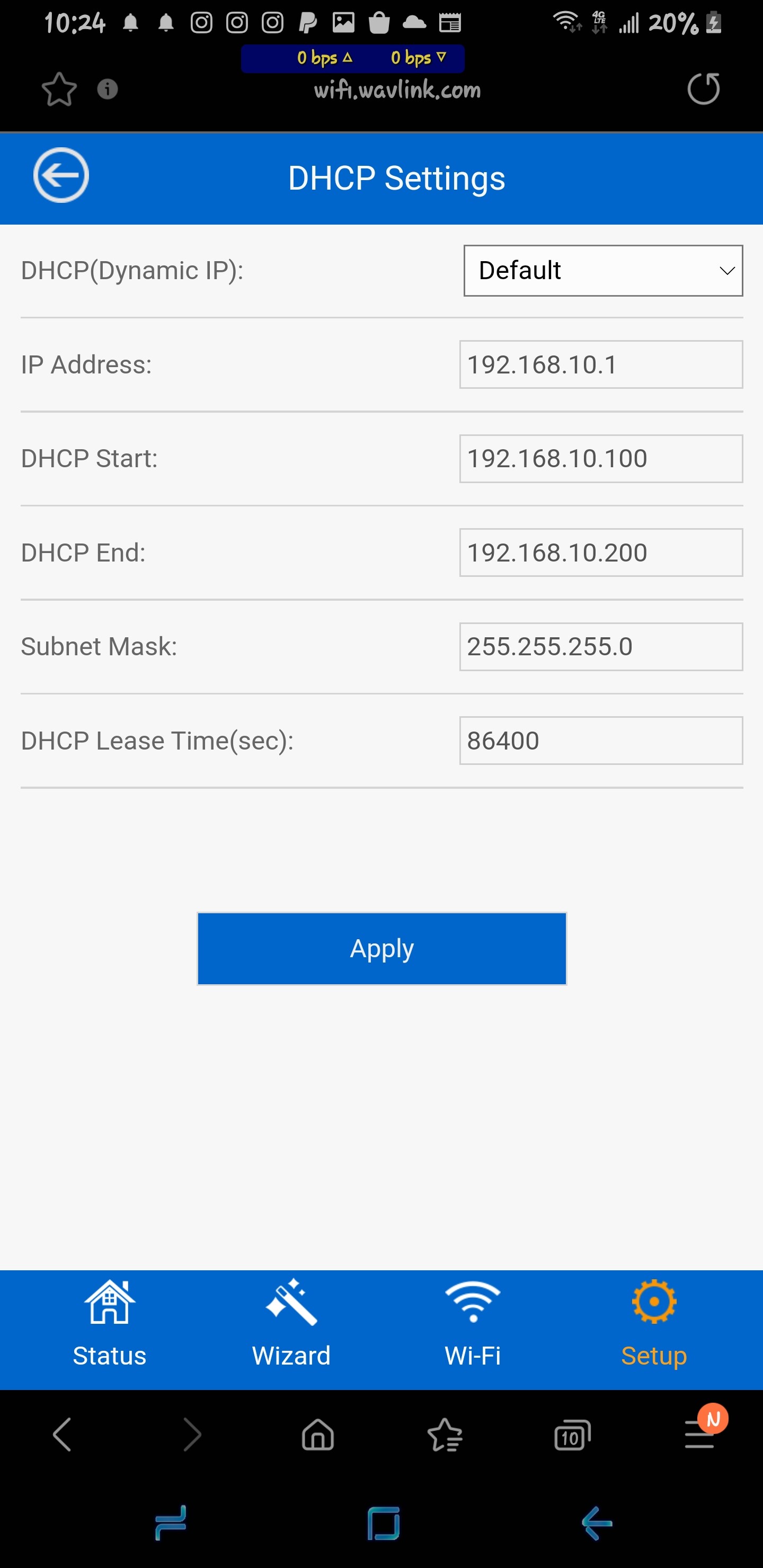This screenshot has width=763, height=1568.
Task: Open recent apps from navigation bar
Action: point(171,1524)
